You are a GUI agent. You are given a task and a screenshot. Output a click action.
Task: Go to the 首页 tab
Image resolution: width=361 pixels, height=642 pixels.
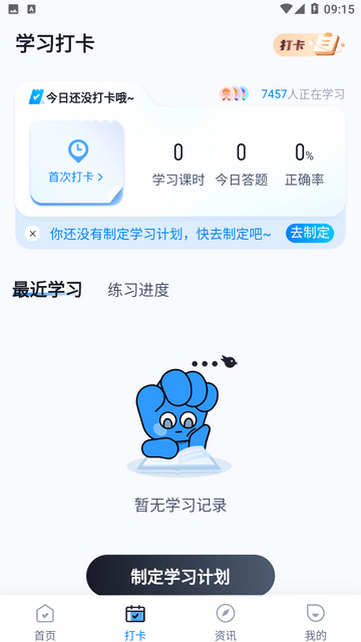45,622
